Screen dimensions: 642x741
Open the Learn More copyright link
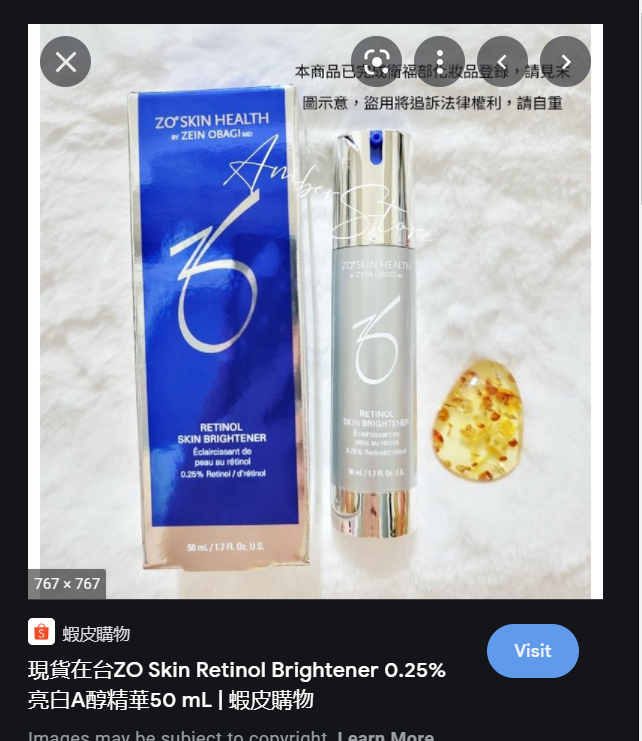click(x=385, y=736)
